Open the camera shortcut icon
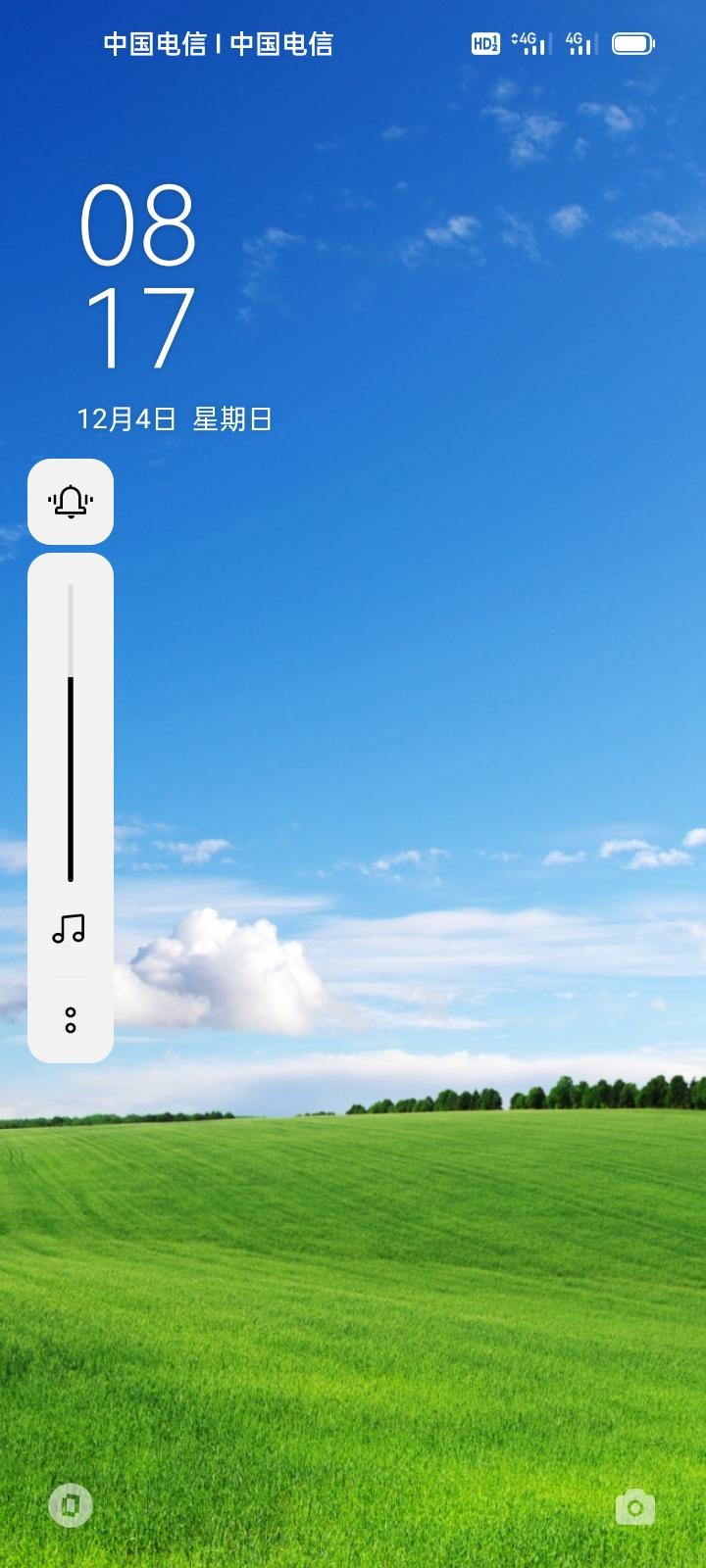 click(634, 1506)
